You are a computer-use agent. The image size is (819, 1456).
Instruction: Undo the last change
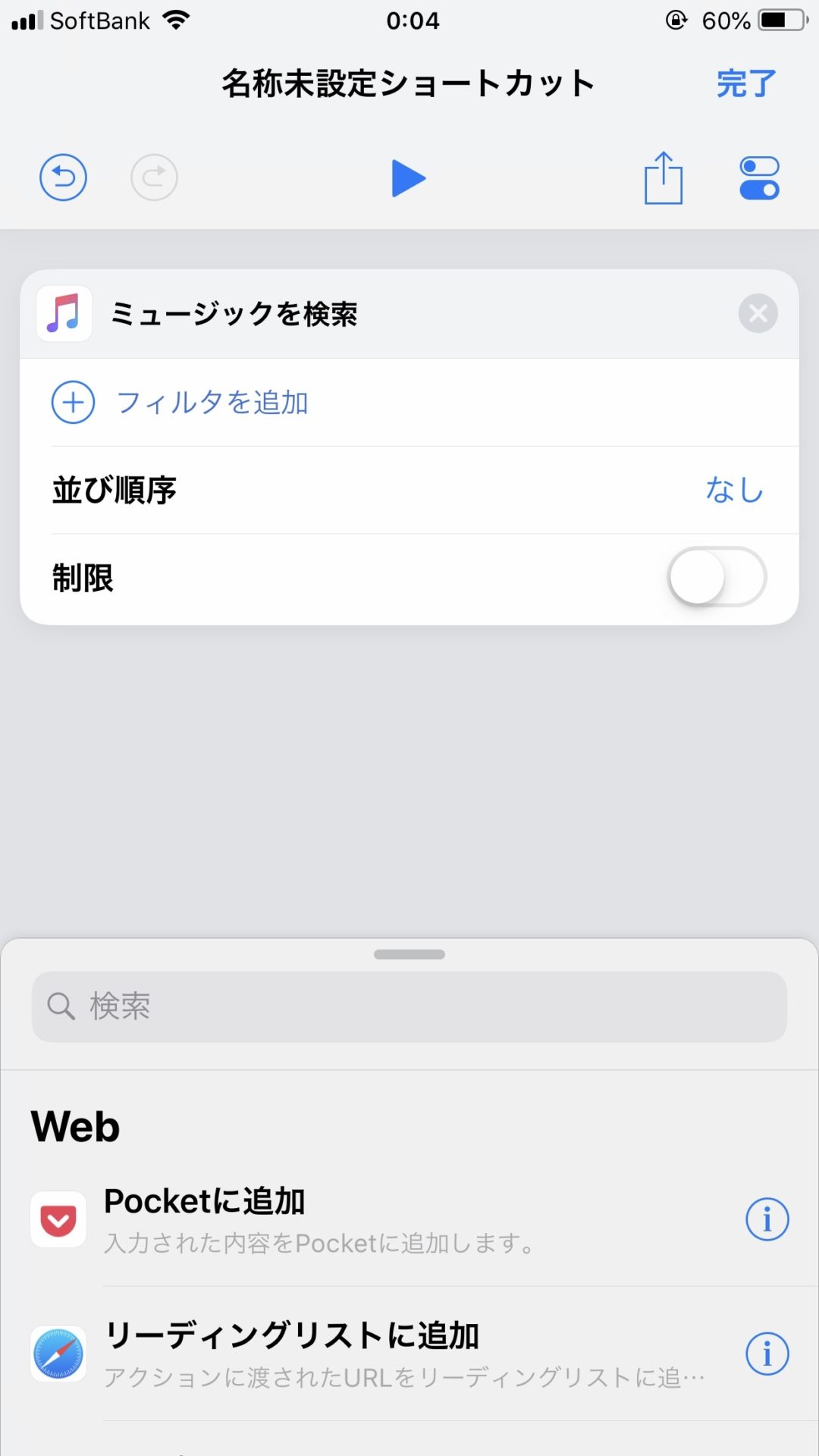63,177
